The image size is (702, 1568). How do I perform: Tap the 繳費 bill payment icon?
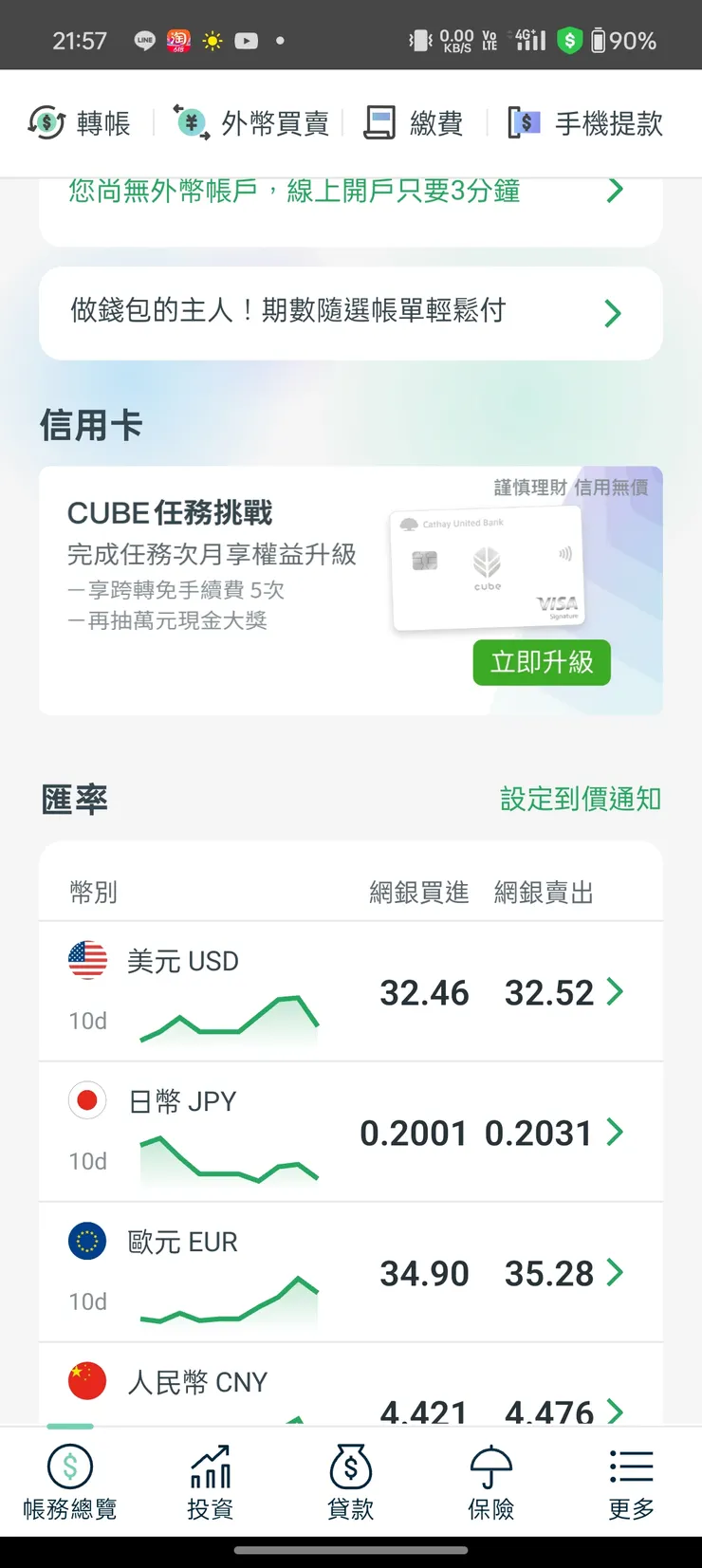[381, 122]
